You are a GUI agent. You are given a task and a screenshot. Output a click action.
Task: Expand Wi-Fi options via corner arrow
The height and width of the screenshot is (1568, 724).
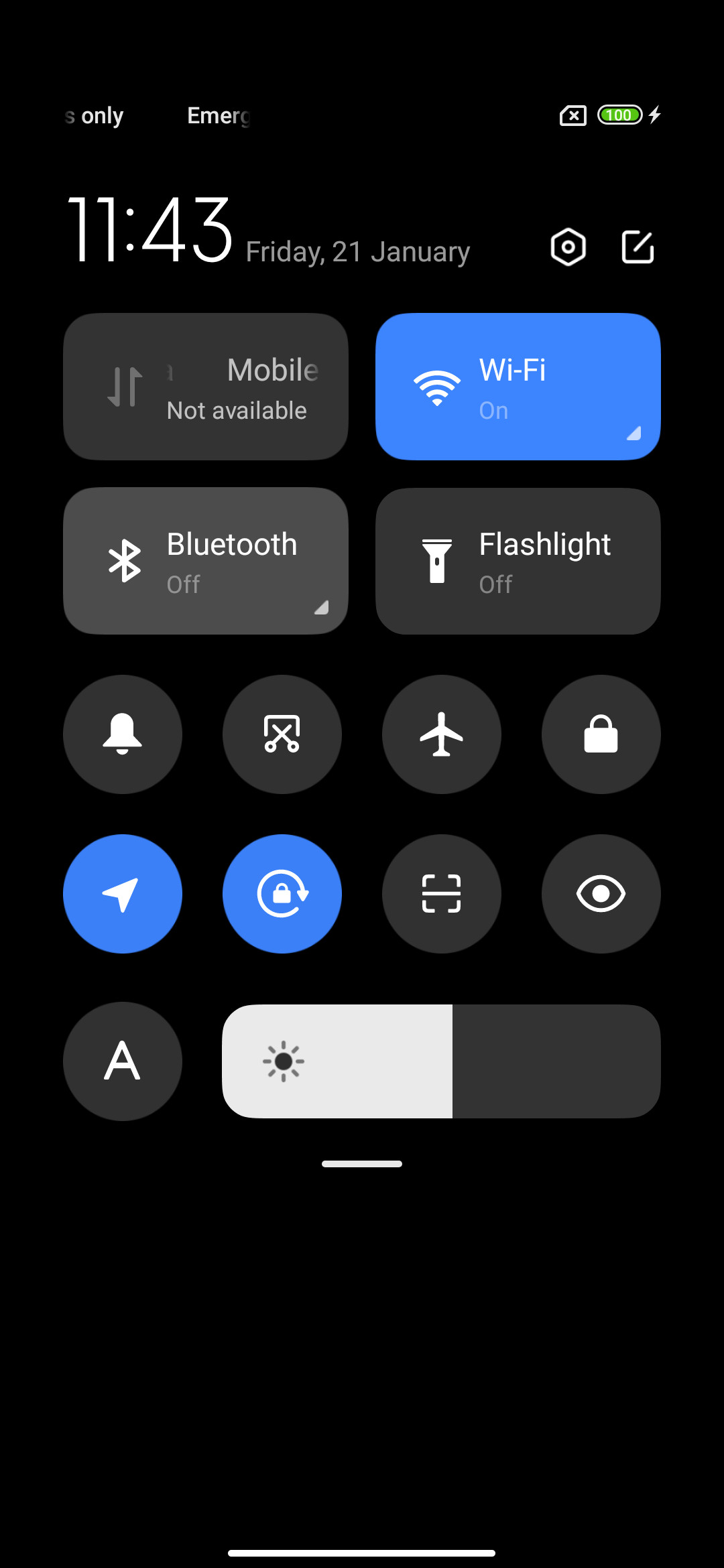[633, 434]
